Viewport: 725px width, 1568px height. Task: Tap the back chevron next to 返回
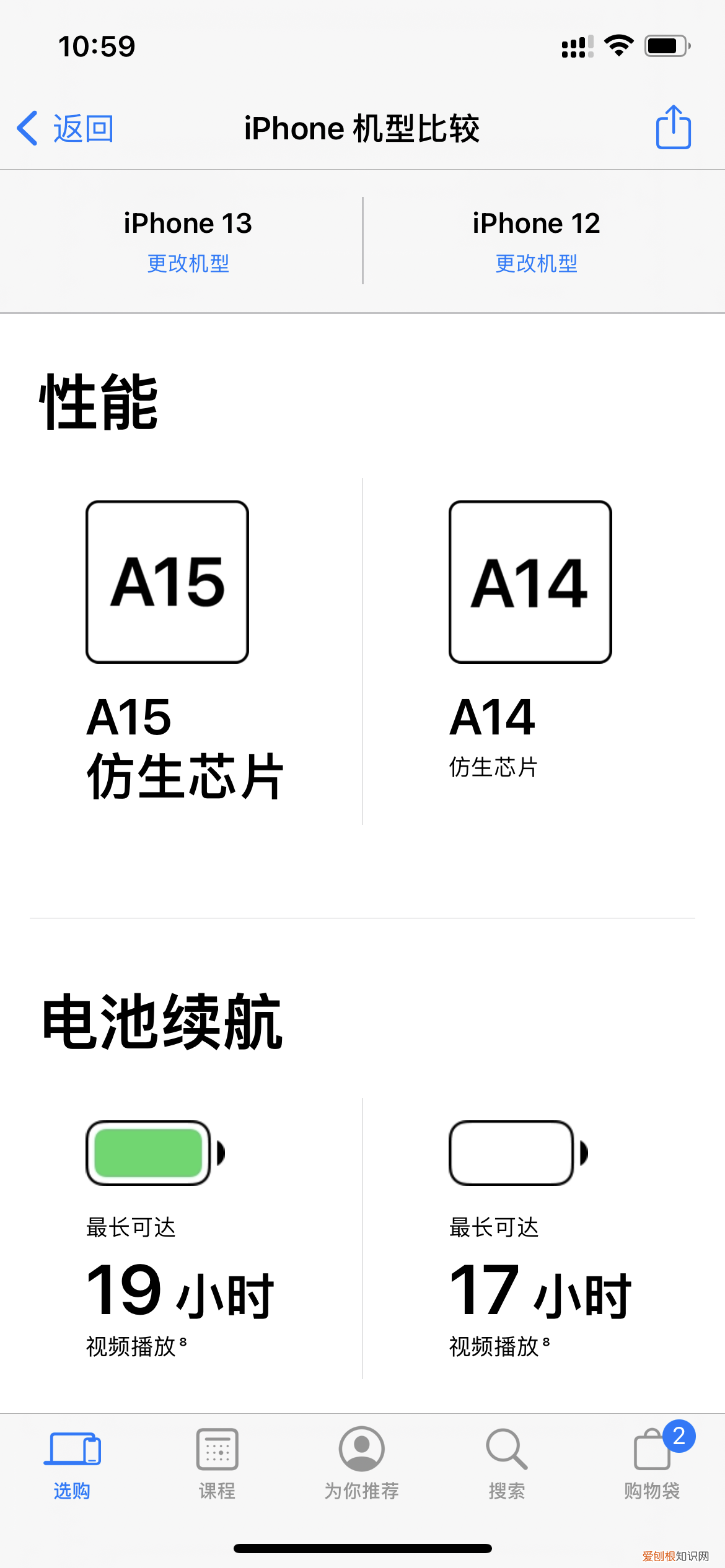25,127
